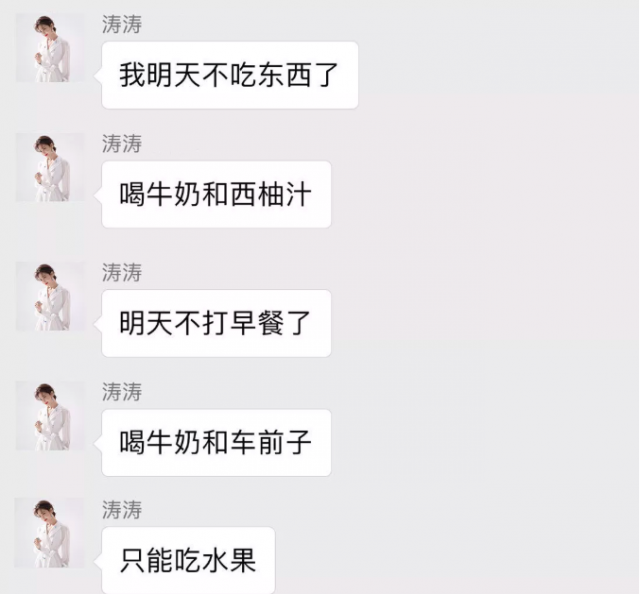The image size is (640, 594).
Task: Tap 涛涛's avatar next to 喝牛奶和西柚汁
Action: [50, 168]
